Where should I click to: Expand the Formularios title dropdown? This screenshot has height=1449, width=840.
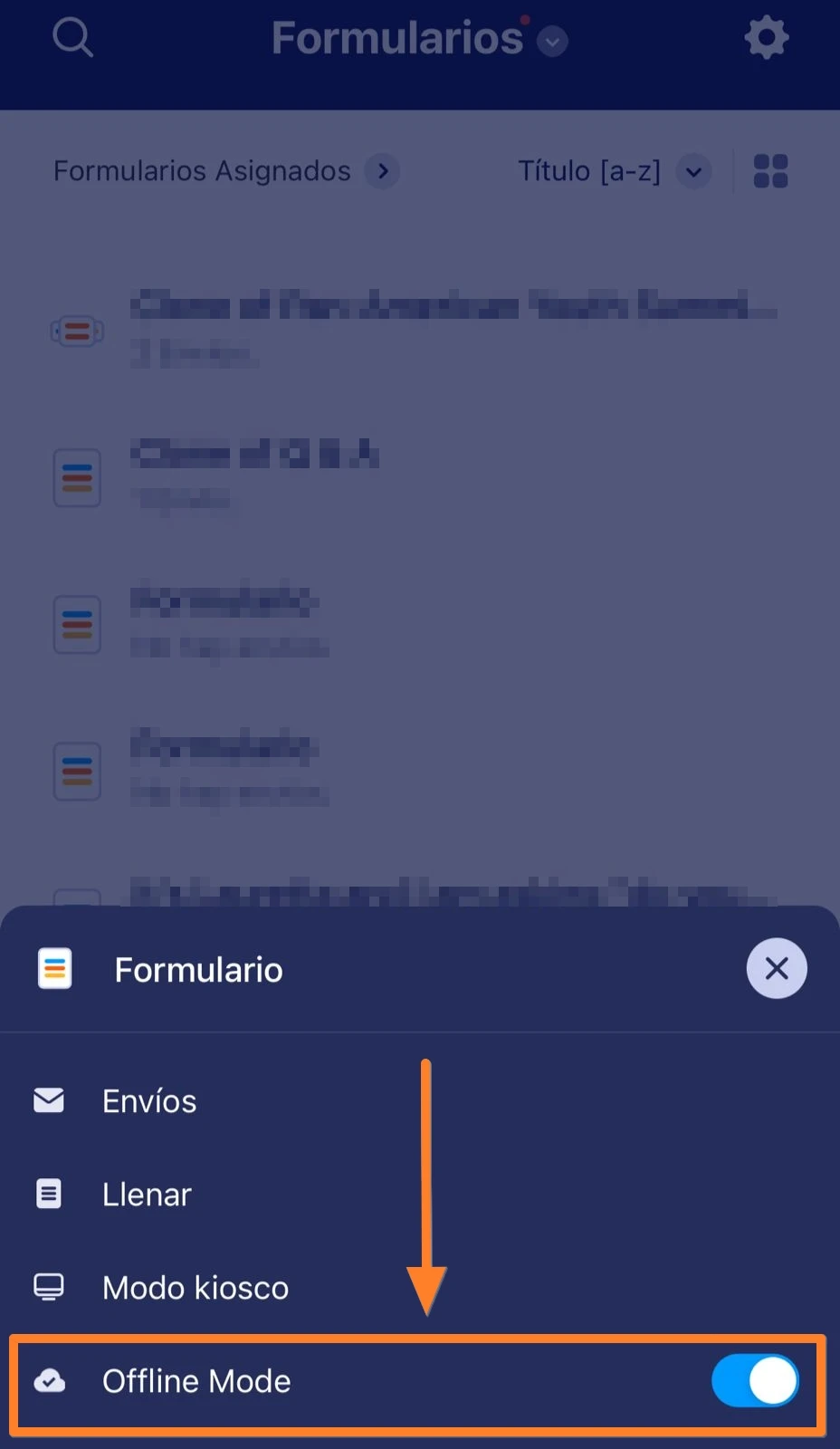pos(550,42)
